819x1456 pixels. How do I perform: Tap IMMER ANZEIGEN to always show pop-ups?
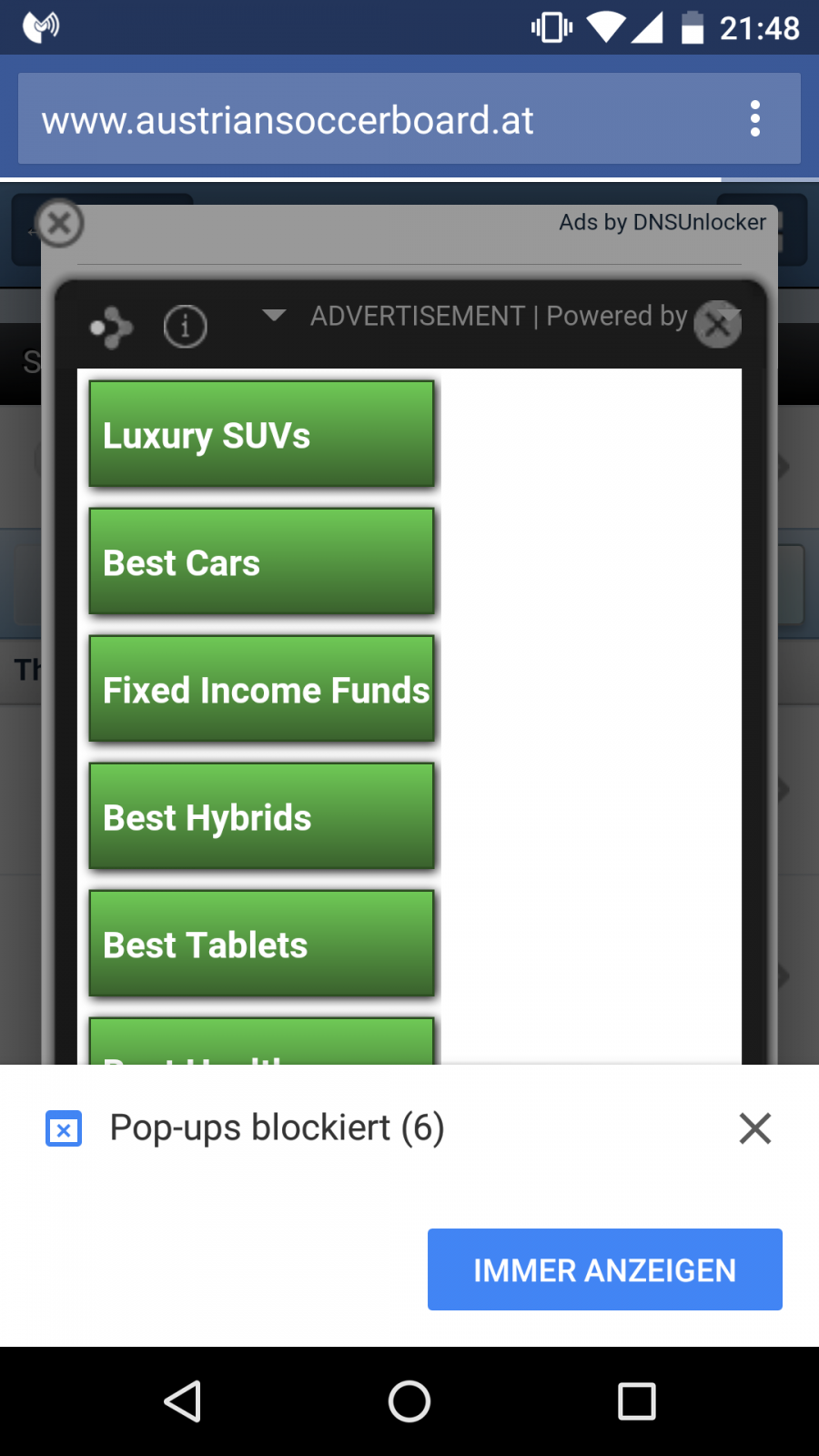click(605, 1269)
